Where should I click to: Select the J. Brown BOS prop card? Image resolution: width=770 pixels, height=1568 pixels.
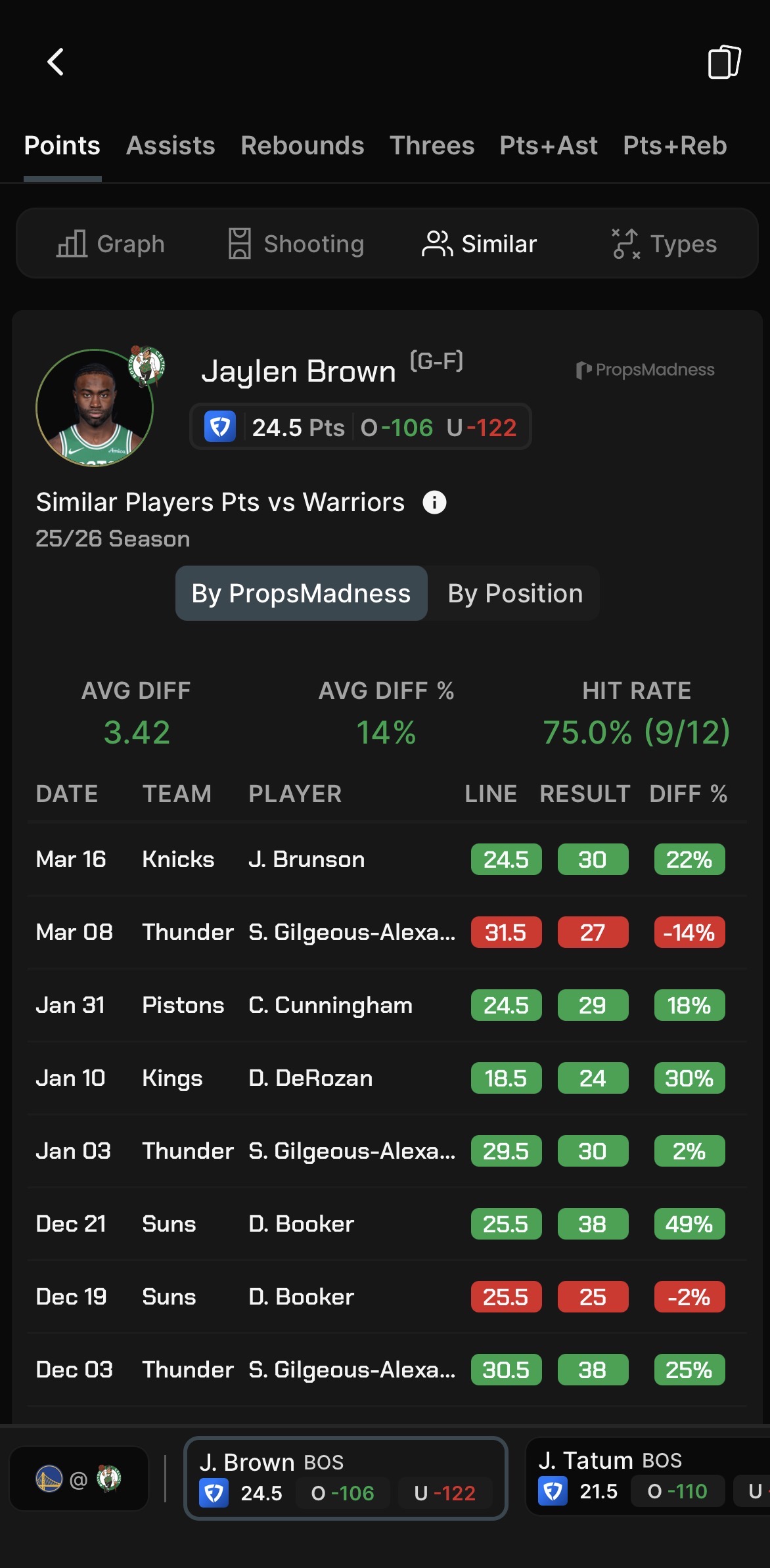click(x=346, y=1478)
